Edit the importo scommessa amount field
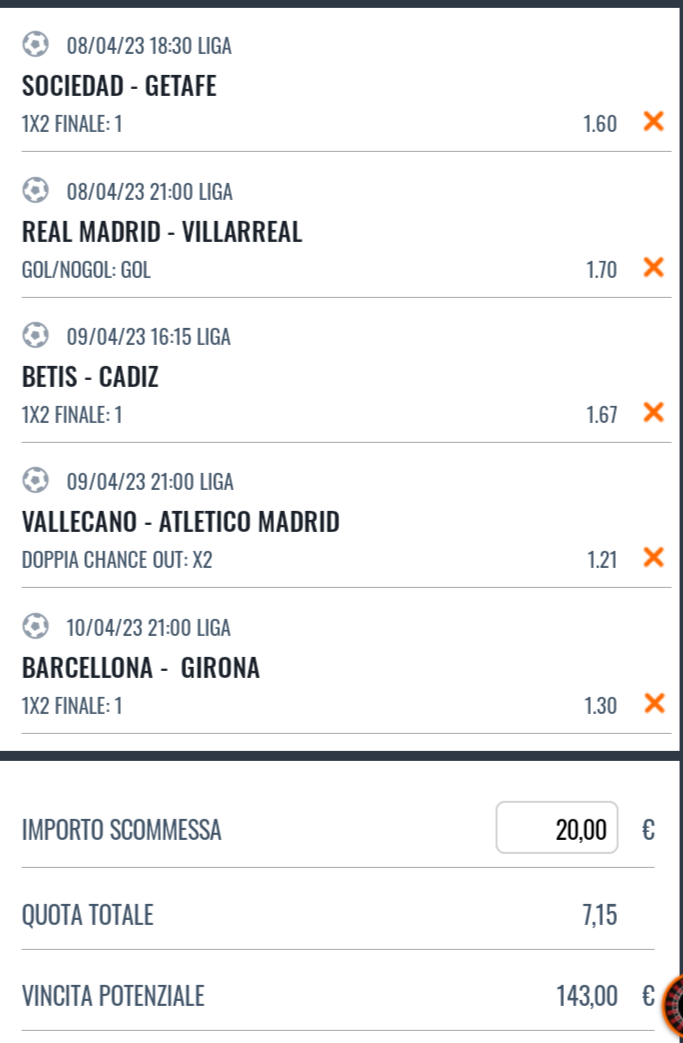The width and height of the screenshot is (683, 1043). point(557,828)
